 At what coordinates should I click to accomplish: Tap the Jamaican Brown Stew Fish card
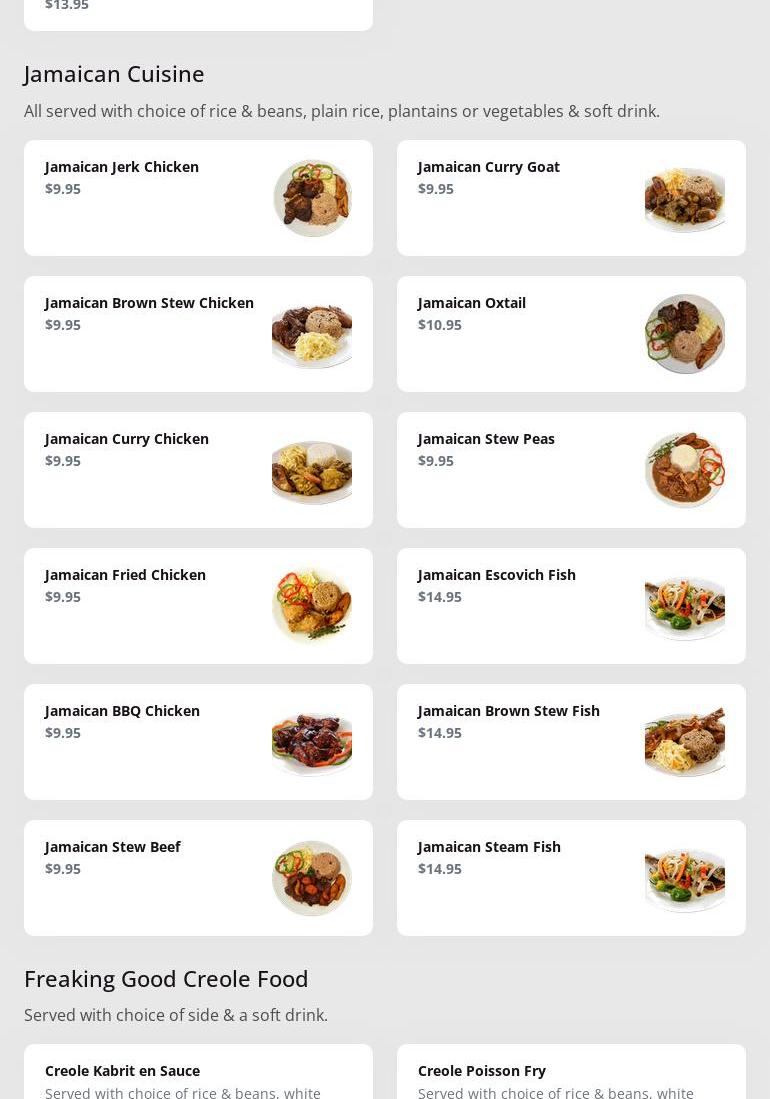coord(571,742)
